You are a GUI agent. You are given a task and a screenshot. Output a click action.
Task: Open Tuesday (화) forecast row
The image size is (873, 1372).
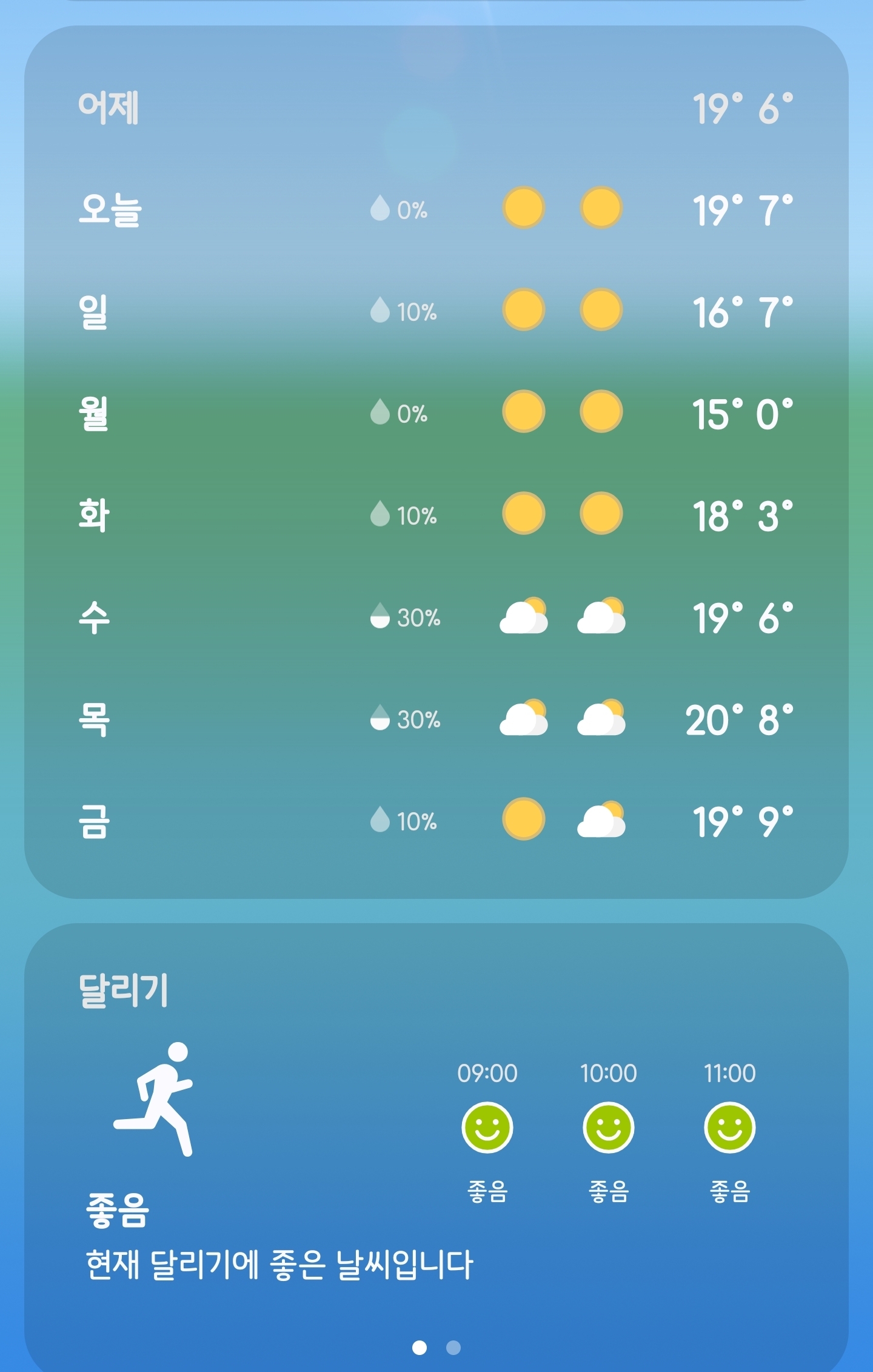point(436,515)
